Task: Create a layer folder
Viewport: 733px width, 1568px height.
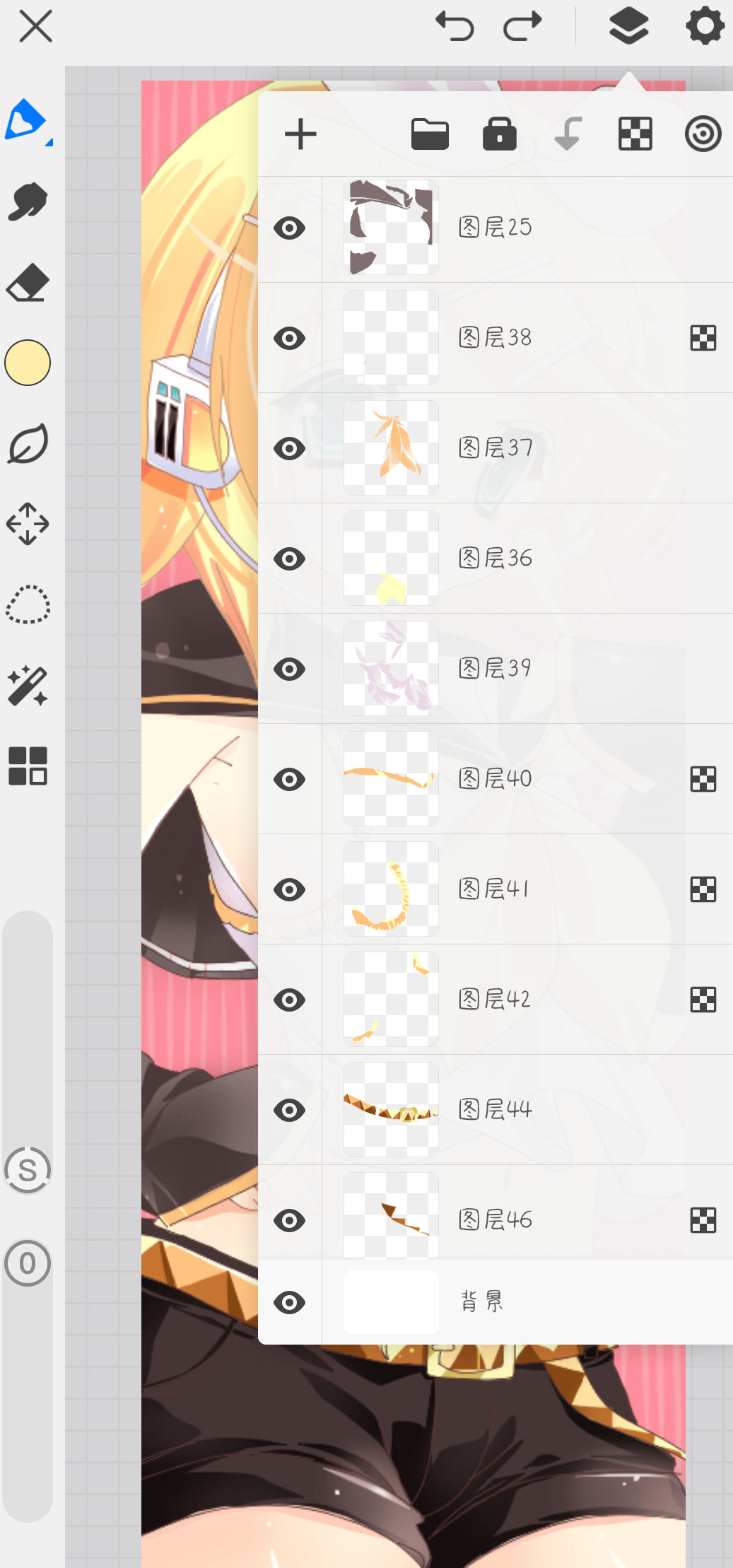Action: tap(430, 134)
